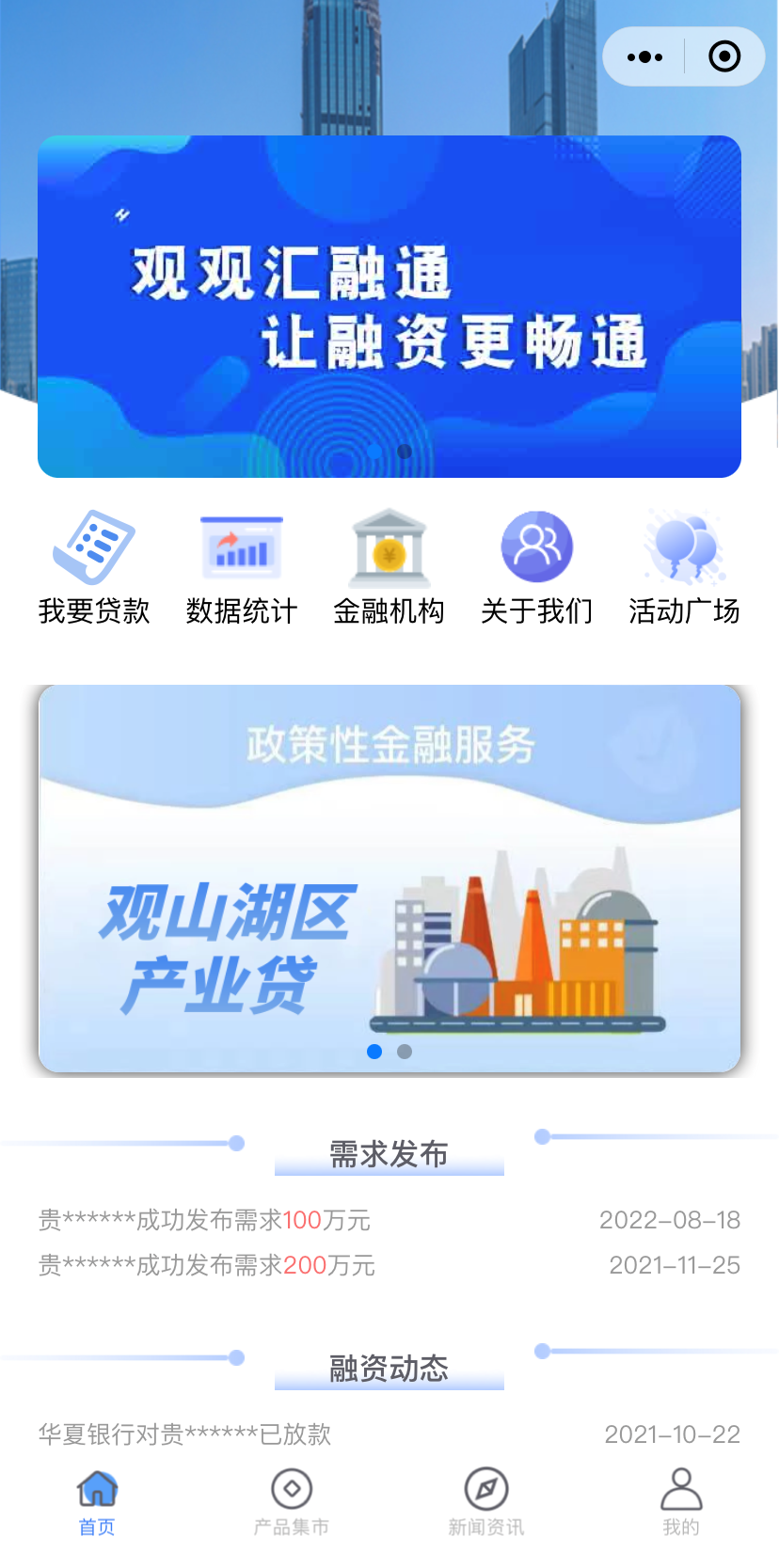Screen dimensions: 779x1568
Task: Open the 观观汇融通 top banner
Action: pyautogui.click(x=389, y=307)
